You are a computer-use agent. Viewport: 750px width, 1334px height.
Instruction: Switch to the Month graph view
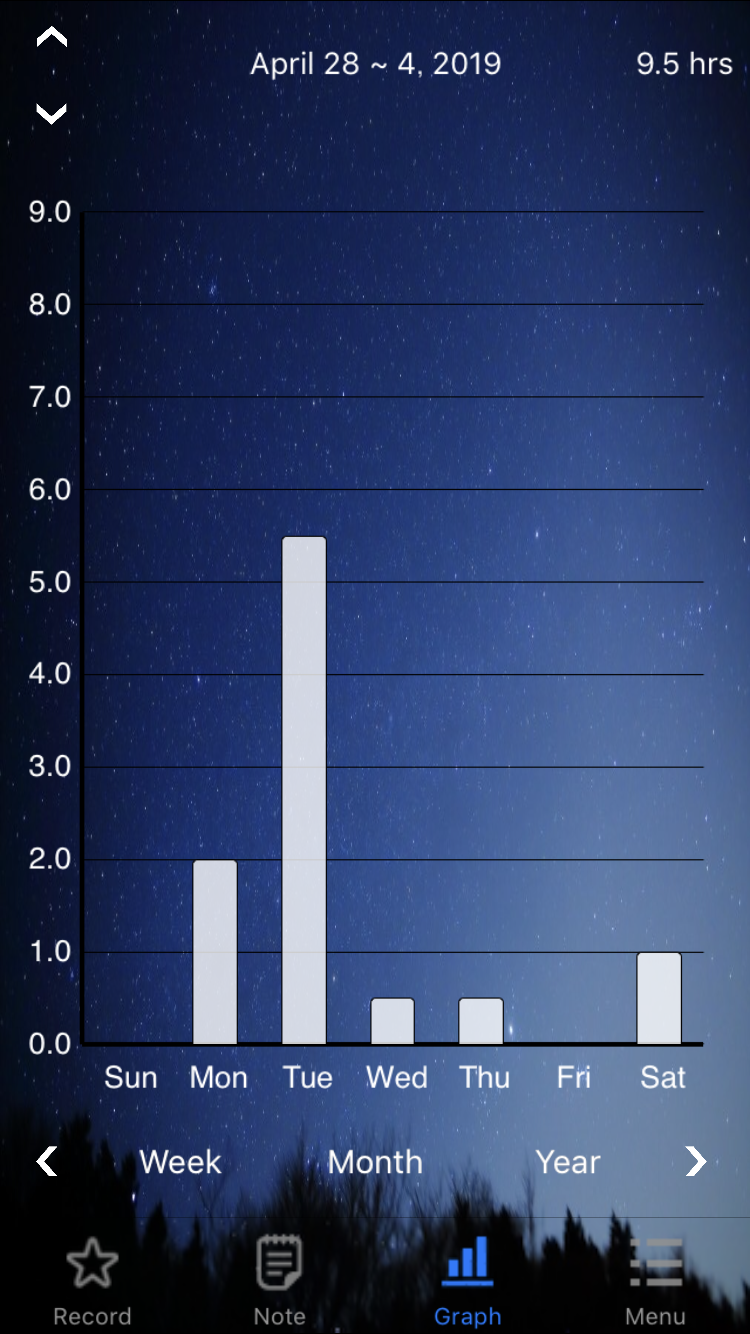coord(375,1162)
